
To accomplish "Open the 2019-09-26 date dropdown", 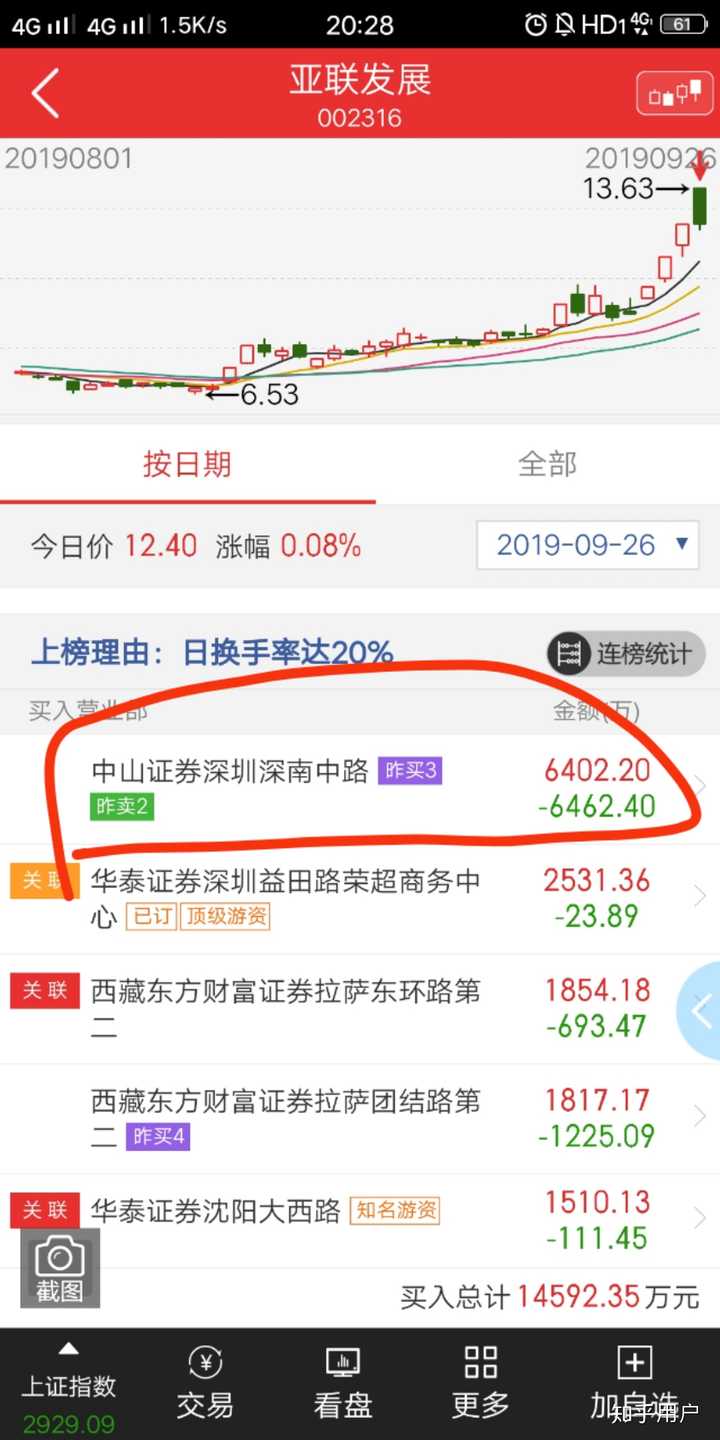I will [587, 545].
